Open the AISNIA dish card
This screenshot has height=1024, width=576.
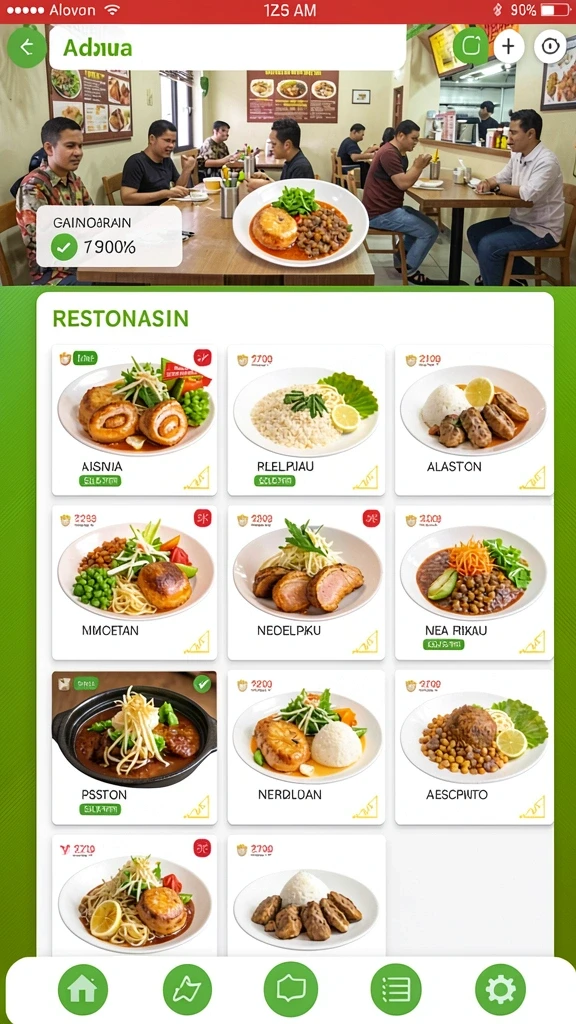pos(135,420)
